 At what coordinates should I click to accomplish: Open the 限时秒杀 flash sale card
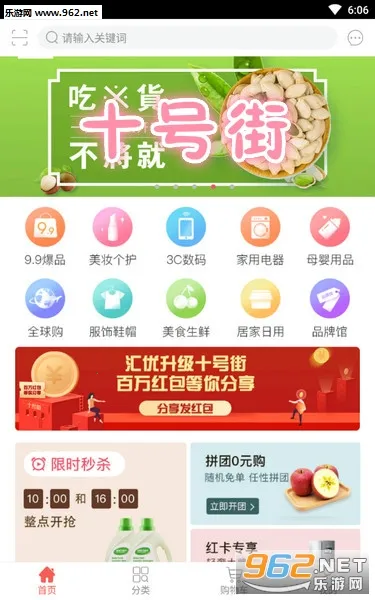[x=101, y=502]
